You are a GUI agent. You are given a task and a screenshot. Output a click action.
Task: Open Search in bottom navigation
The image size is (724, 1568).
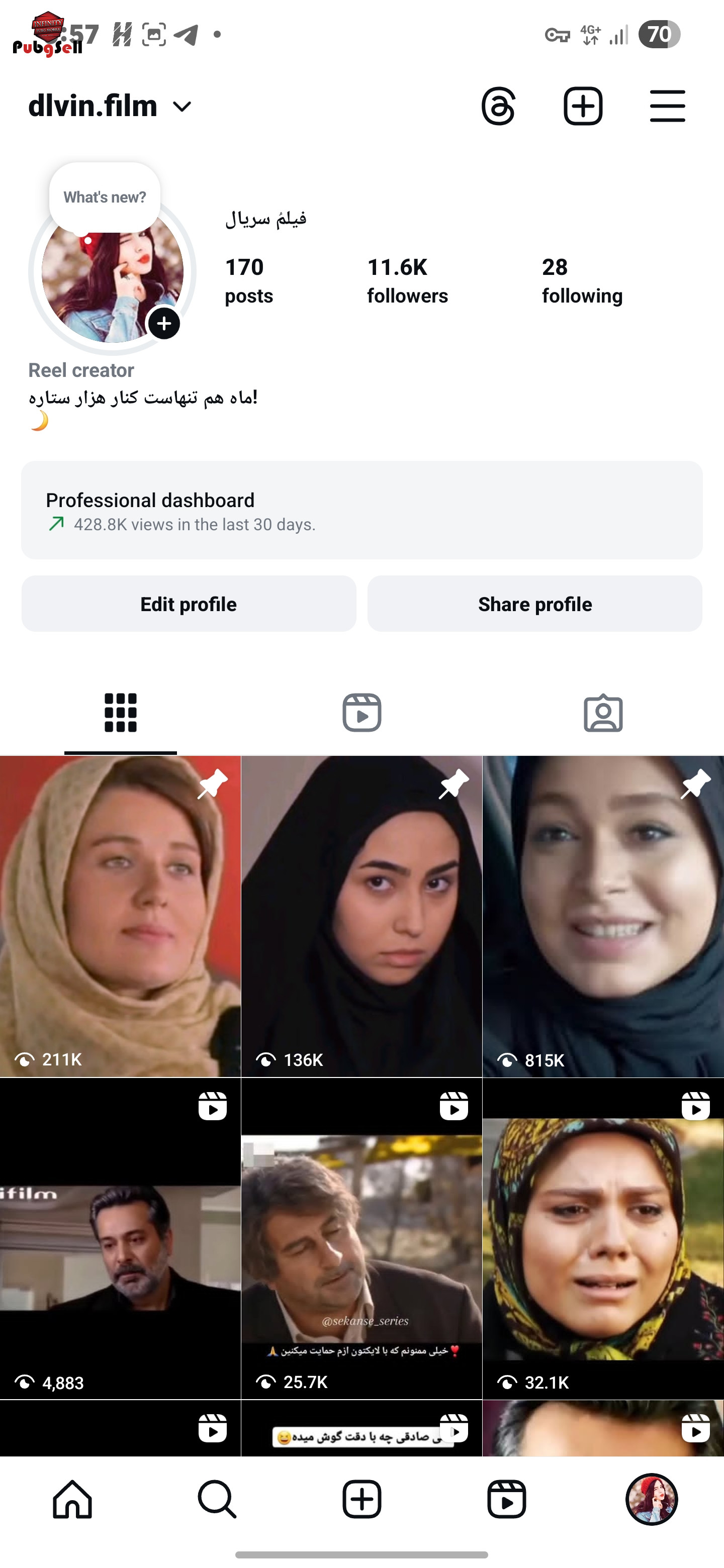[217, 1499]
